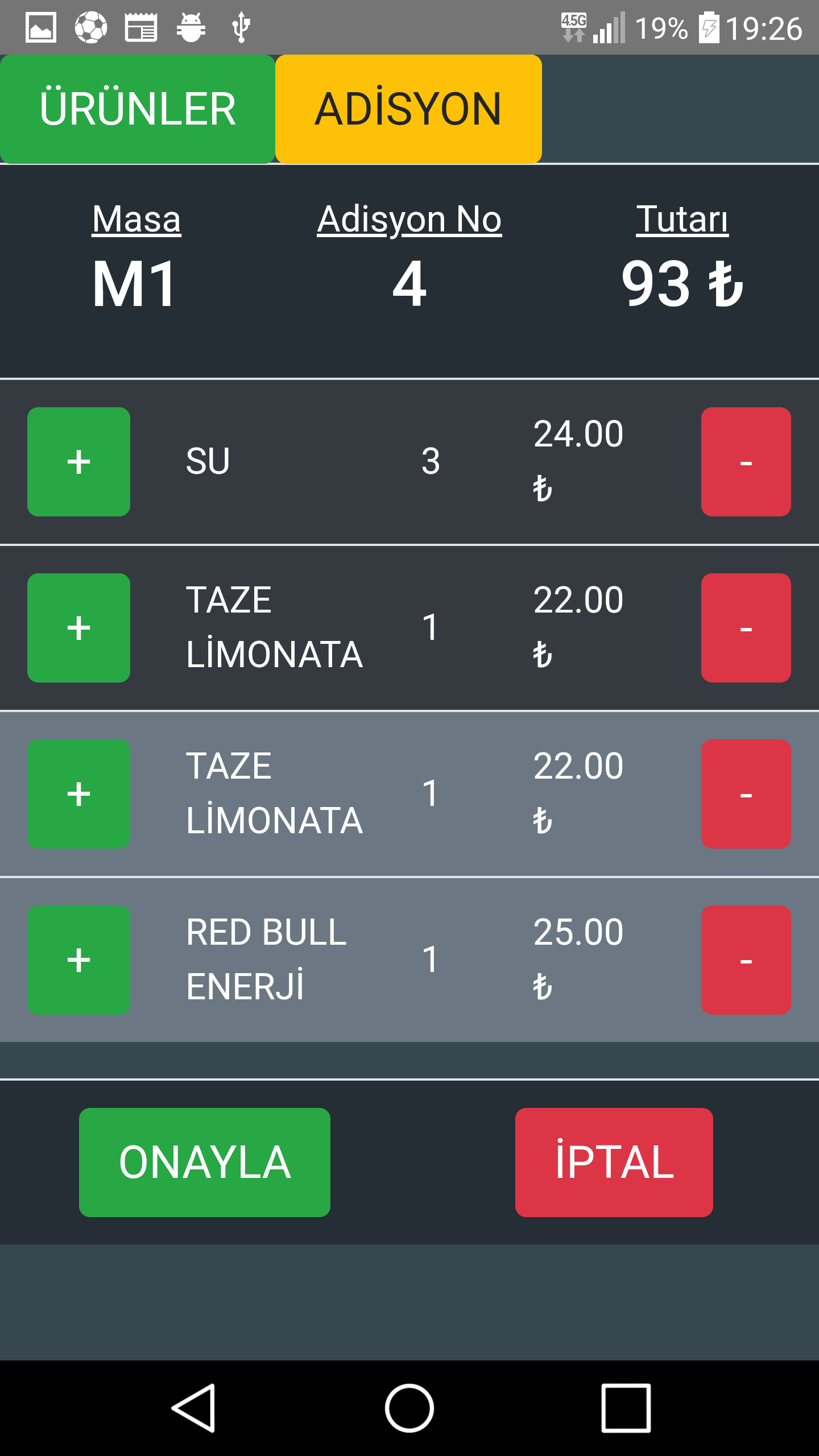Remove one from the dark-background TAZE LİMONATA row
This screenshot has height=1456, width=819.
point(746,627)
